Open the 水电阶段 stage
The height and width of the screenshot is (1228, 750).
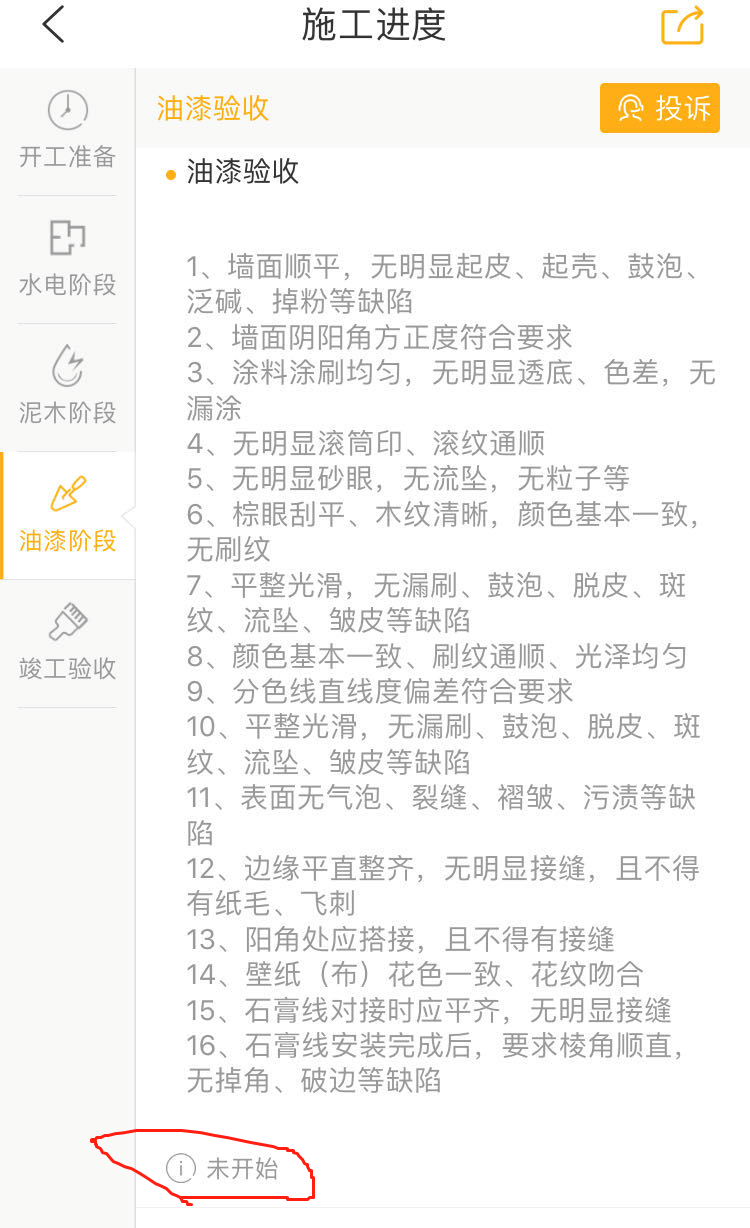(x=67, y=259)
